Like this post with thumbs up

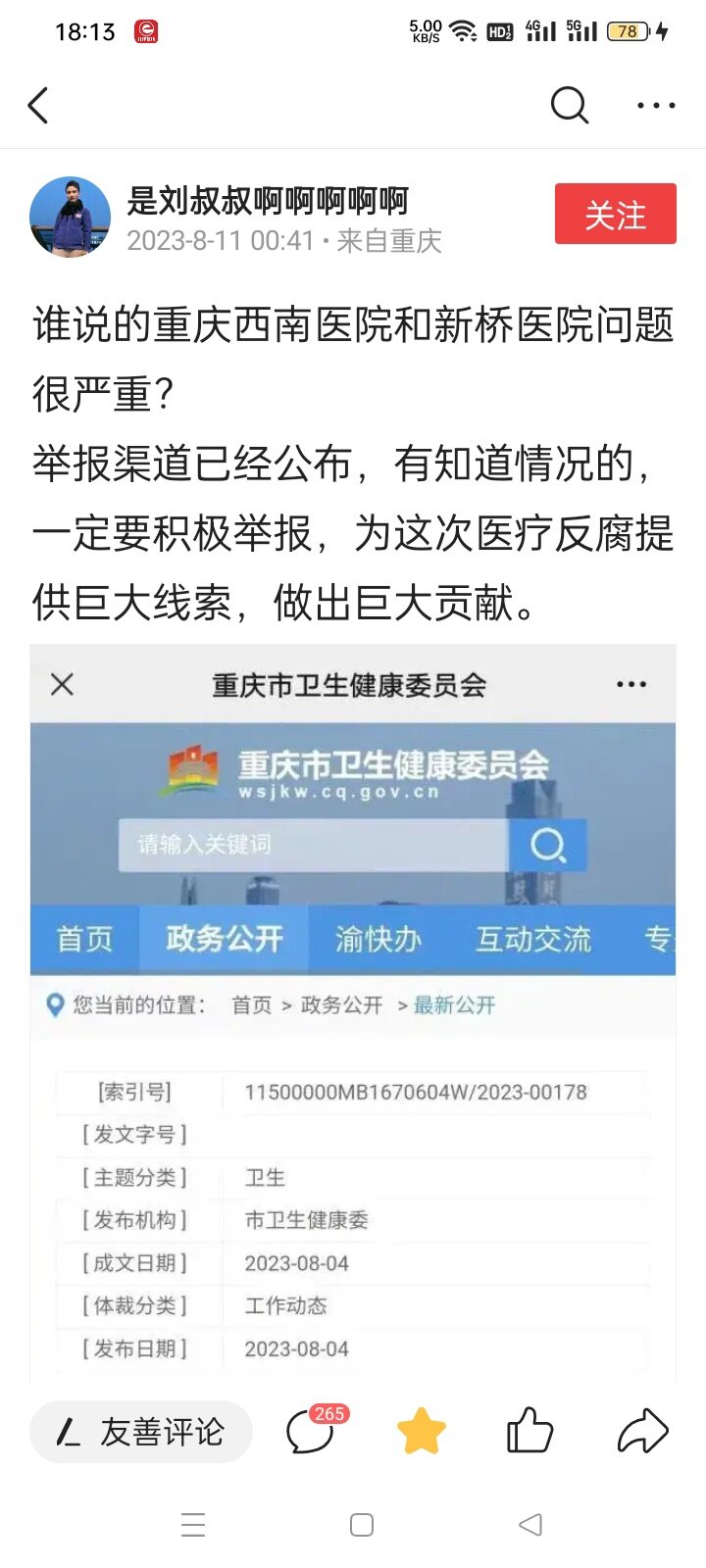pyautogui.click(x=529, y=1432)
